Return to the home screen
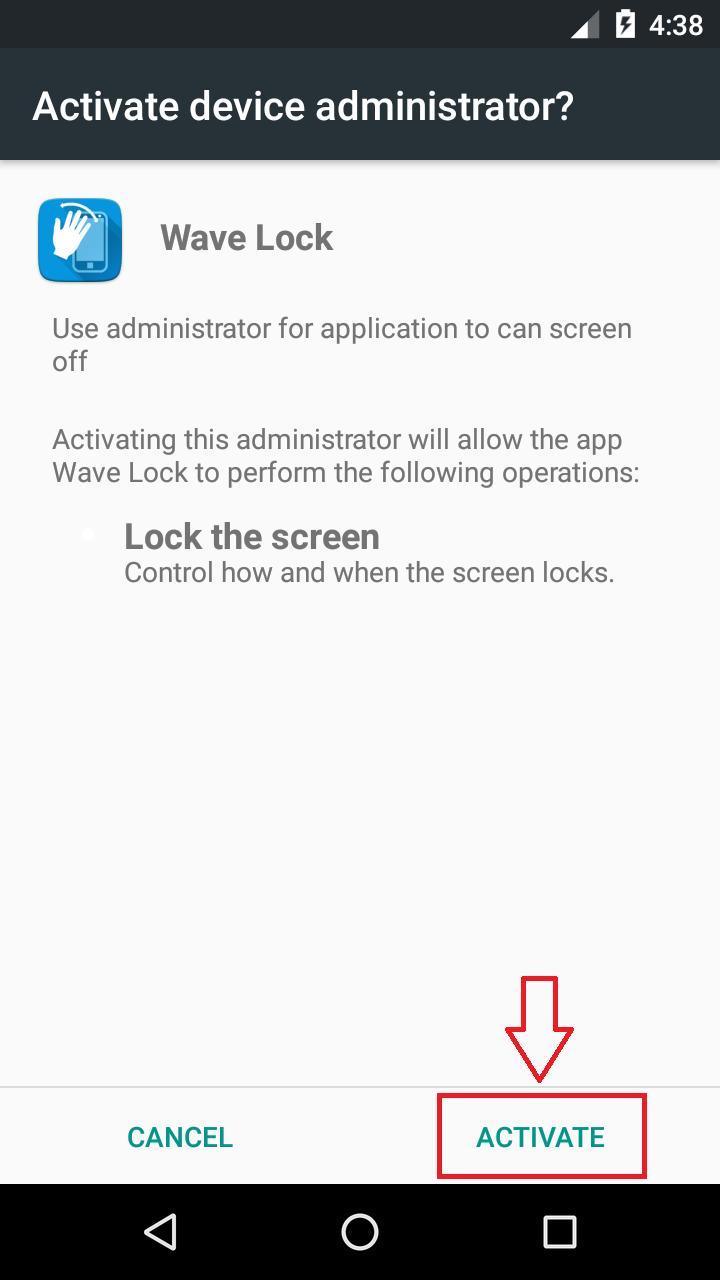Viewport: 720px width, 1280px height. pyautogui.click(x=360, y=1232)
